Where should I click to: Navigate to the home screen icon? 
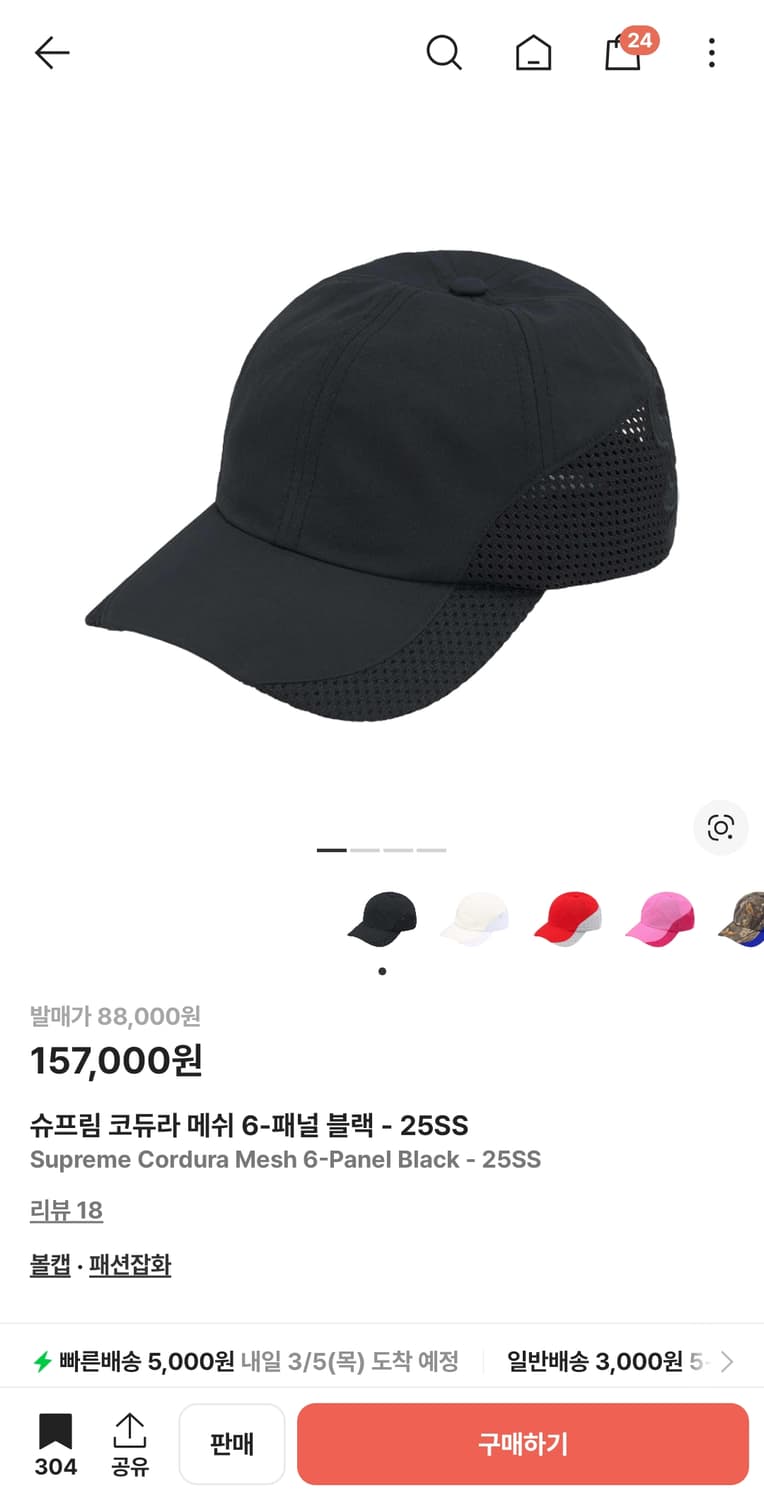click(533, 53)
